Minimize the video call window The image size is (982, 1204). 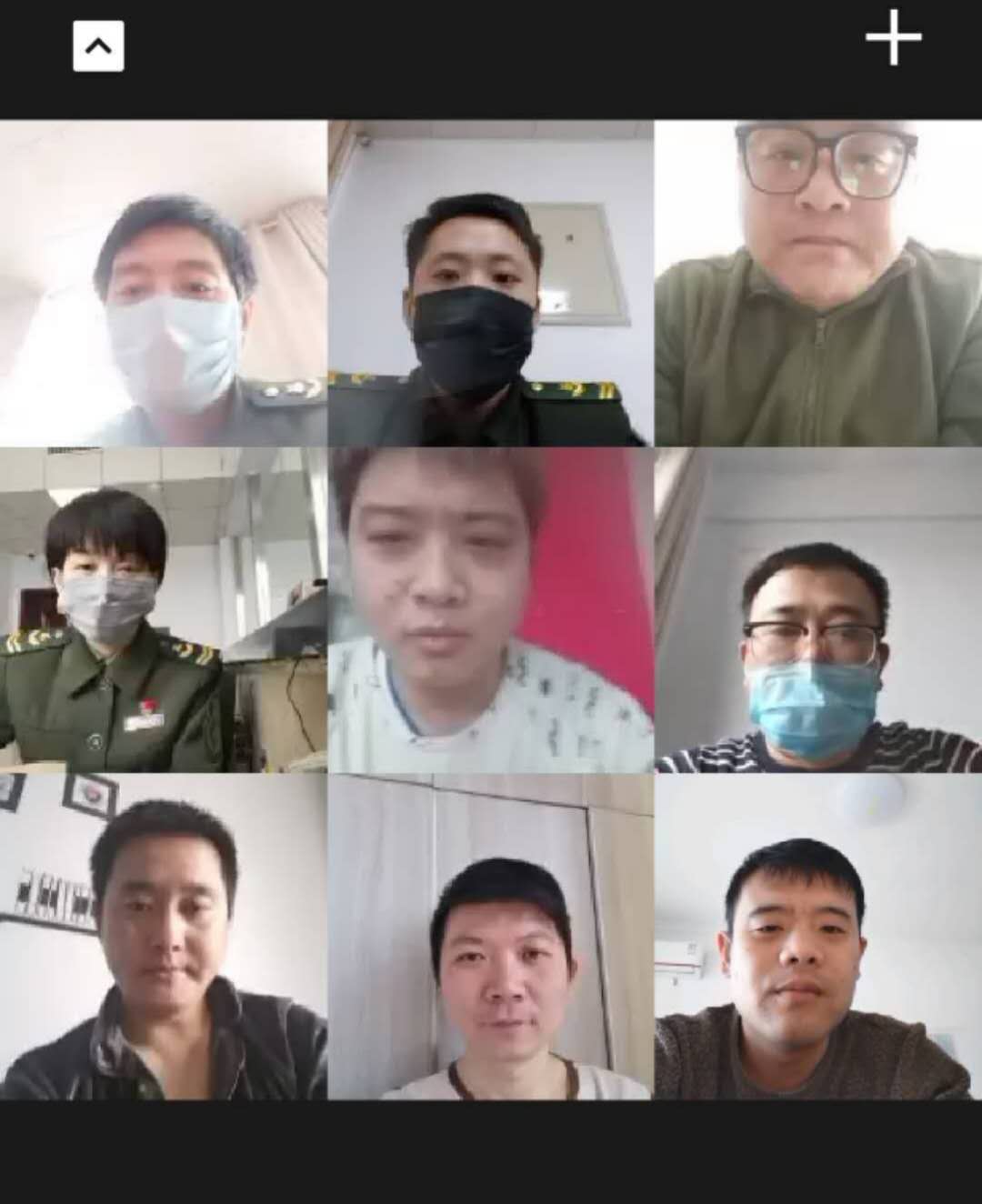tap(98, 46)
